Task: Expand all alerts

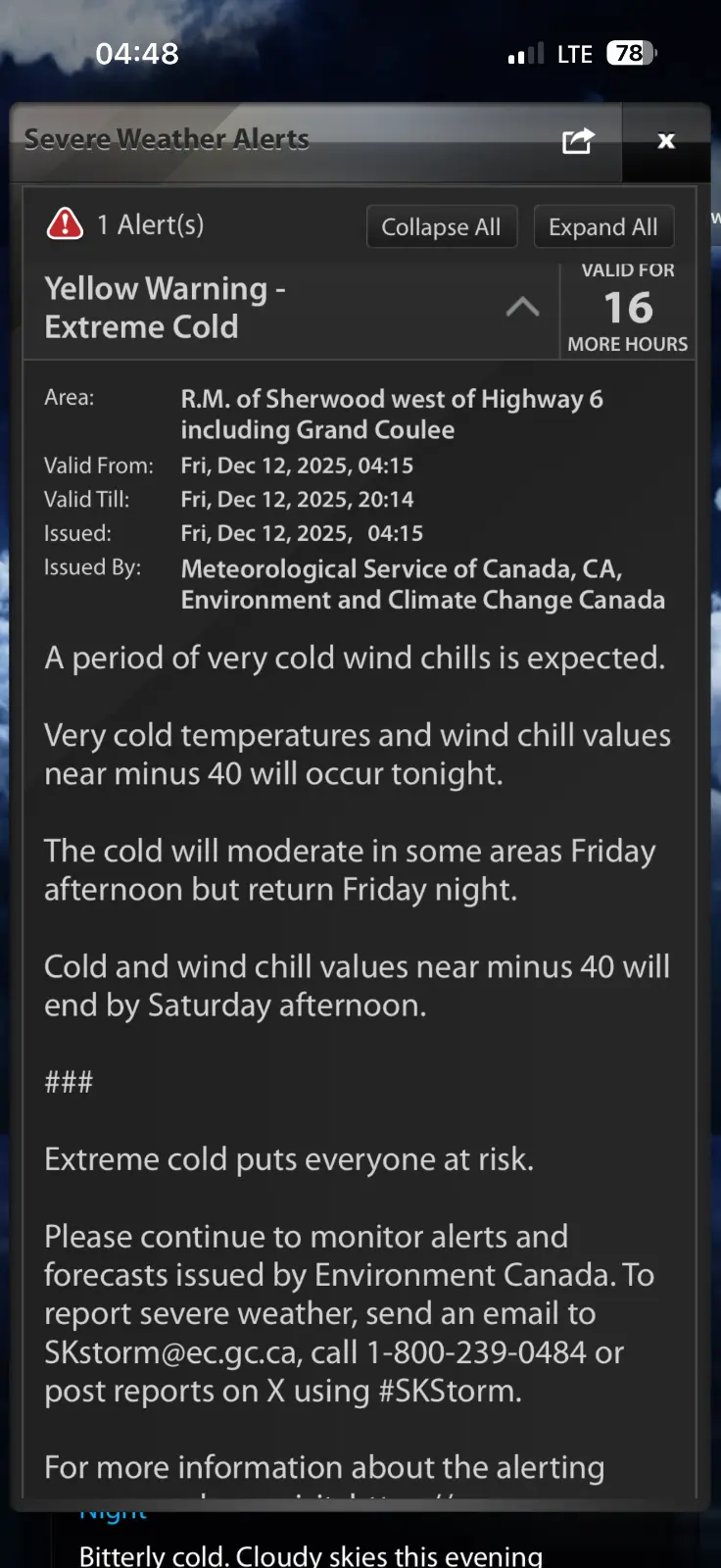Action: click(602, 227)
